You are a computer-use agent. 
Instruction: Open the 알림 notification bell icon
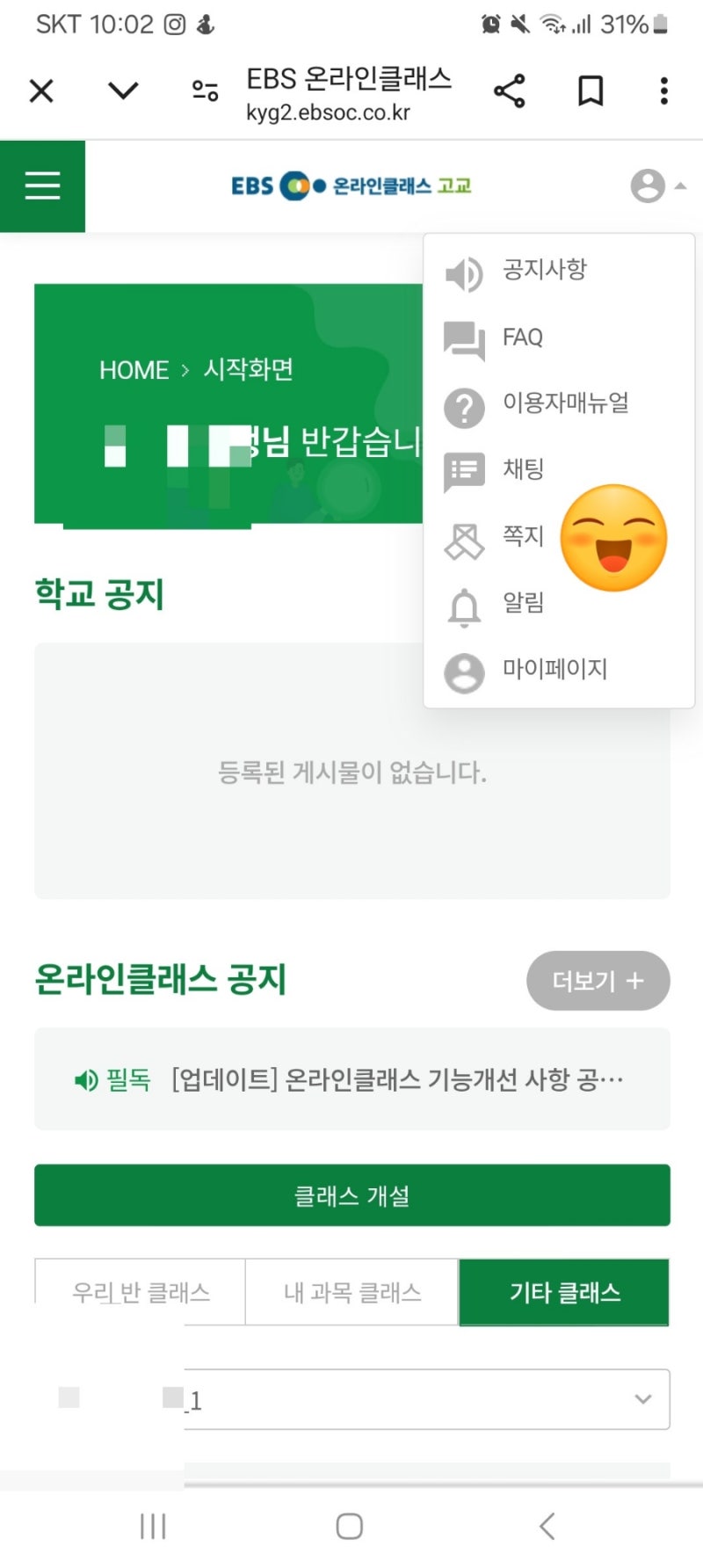(x=463, y=604)
